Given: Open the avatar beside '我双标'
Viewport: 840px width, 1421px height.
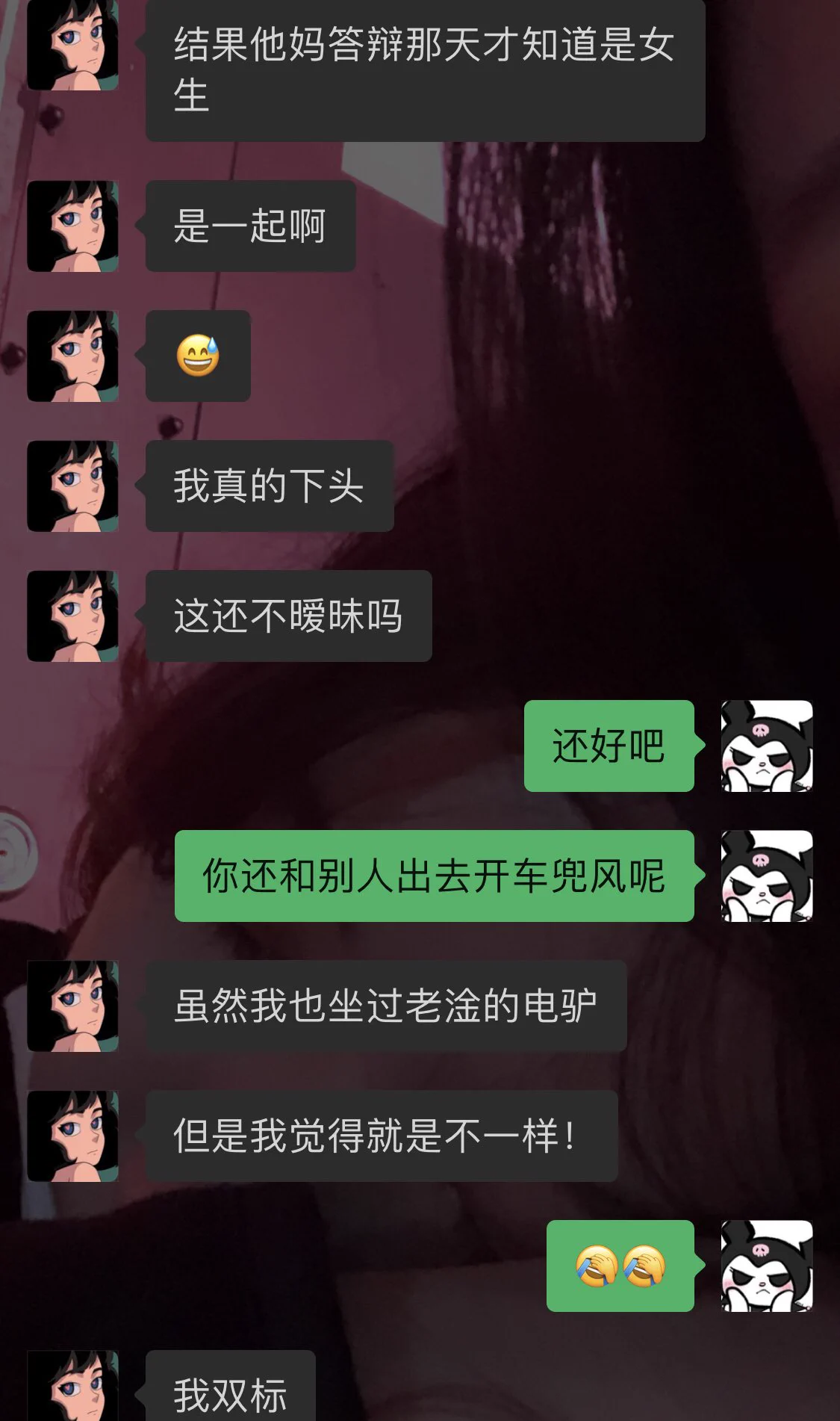Looking at the screenshot, I should 72,1393.
